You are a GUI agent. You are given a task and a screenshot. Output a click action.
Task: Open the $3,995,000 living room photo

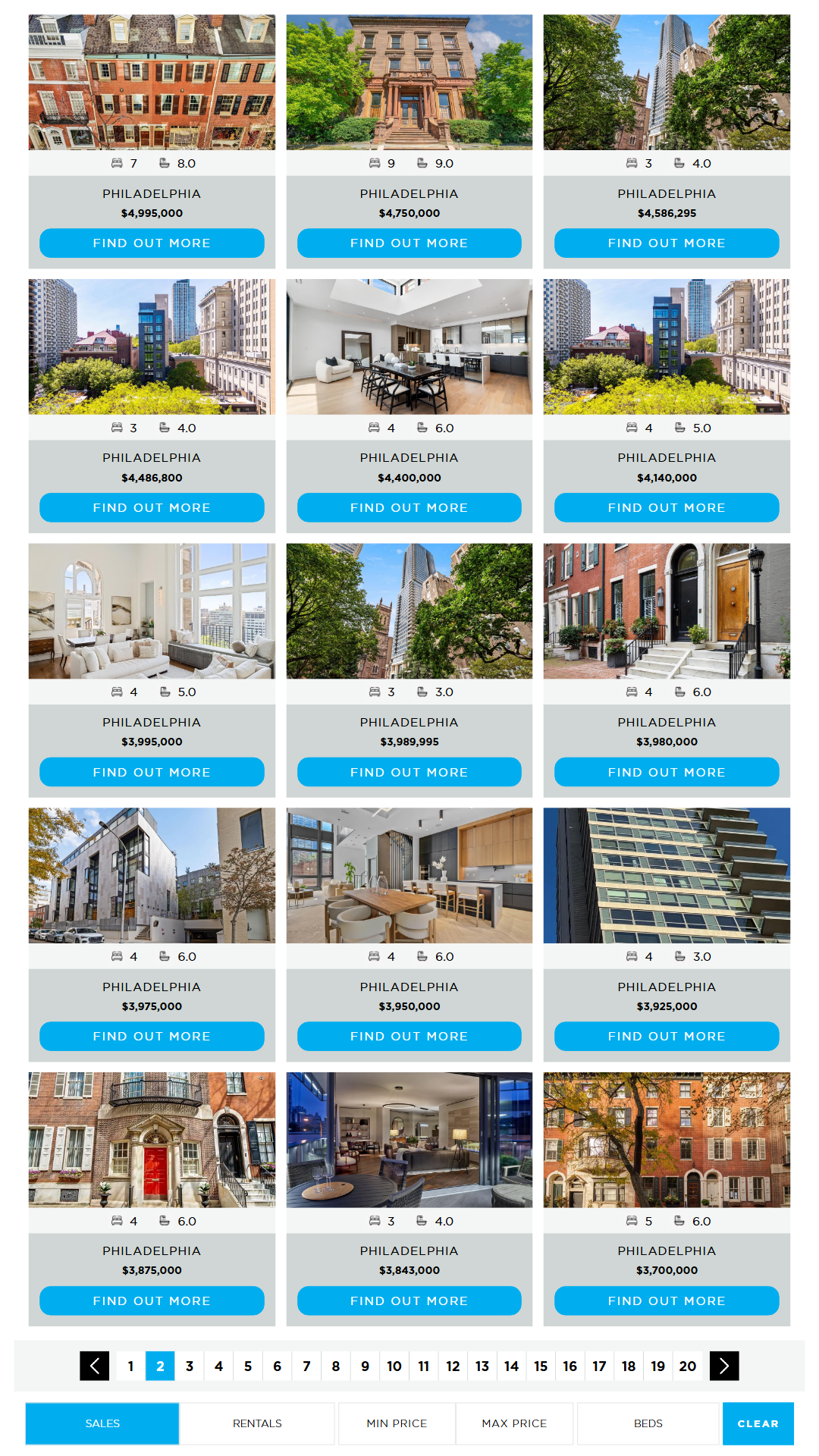[x=152, y=611]
